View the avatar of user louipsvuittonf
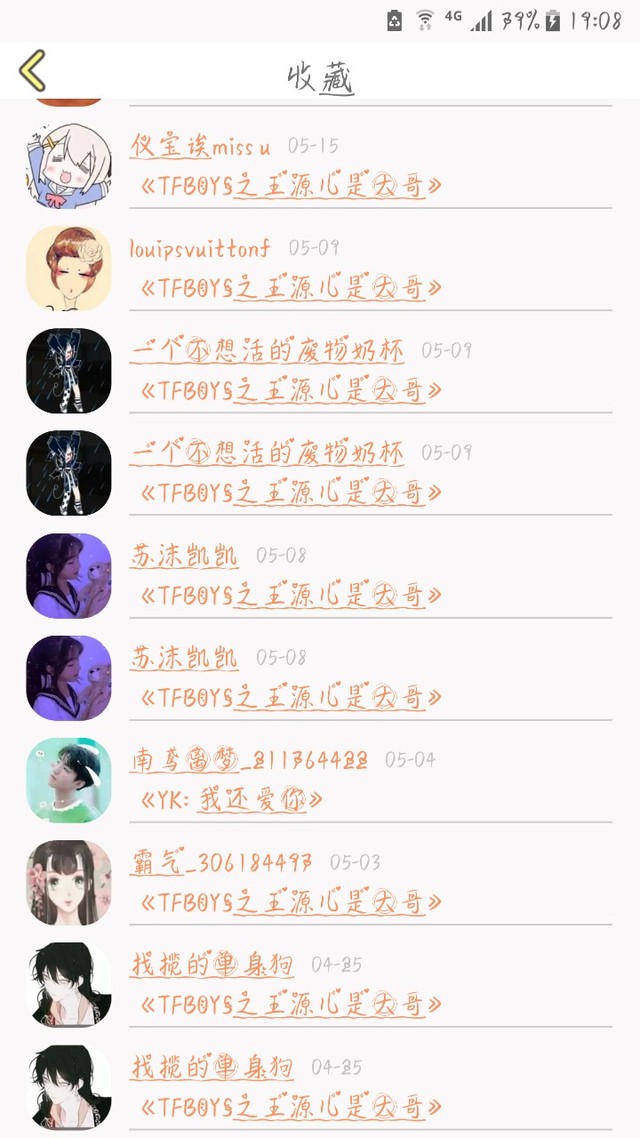 (x=68, y=268)
